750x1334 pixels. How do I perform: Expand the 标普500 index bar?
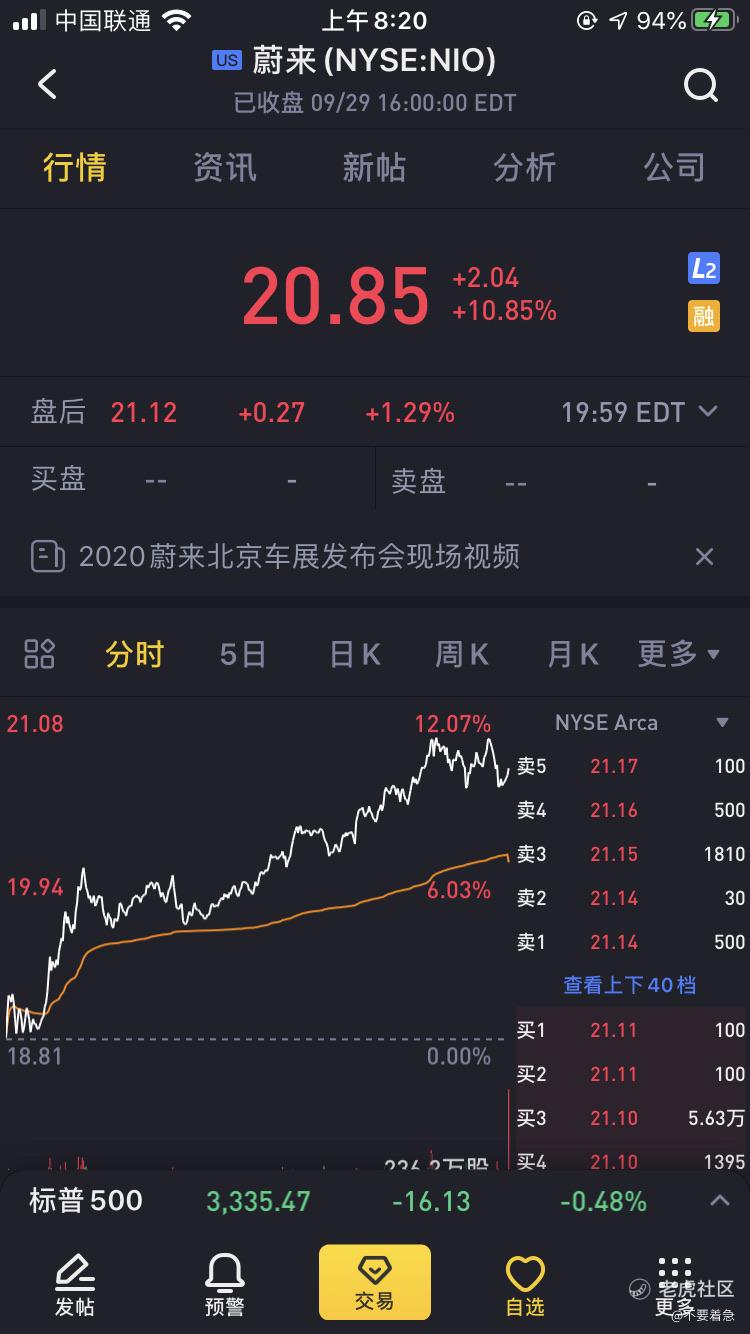point(719,1201)
